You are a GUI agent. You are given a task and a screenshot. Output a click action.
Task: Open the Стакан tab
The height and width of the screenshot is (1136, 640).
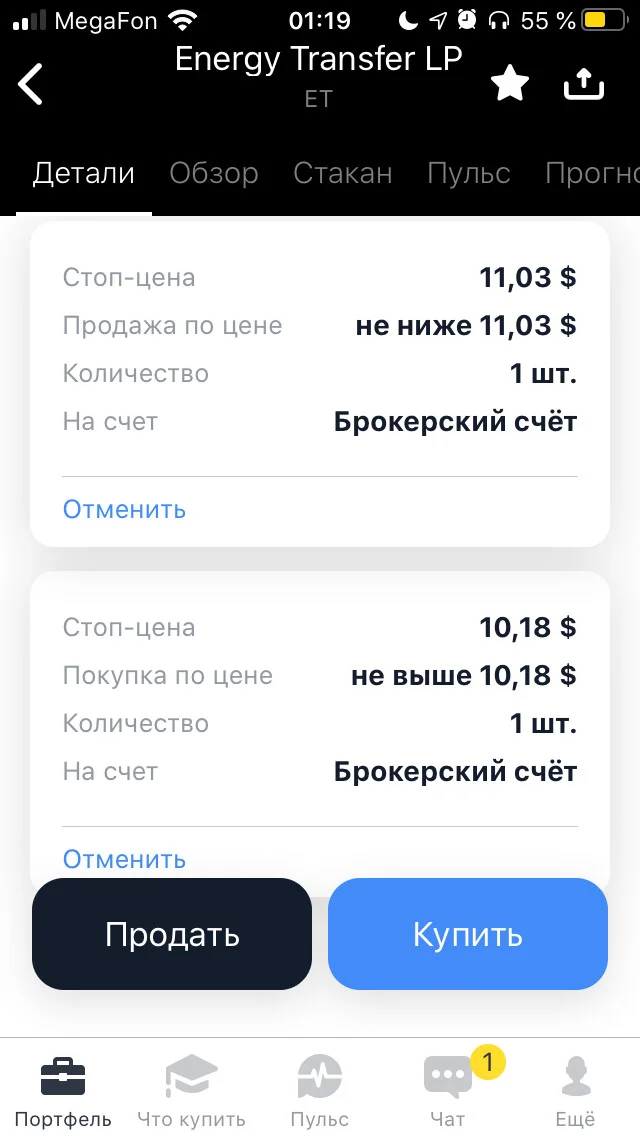[x=343, y=173]
